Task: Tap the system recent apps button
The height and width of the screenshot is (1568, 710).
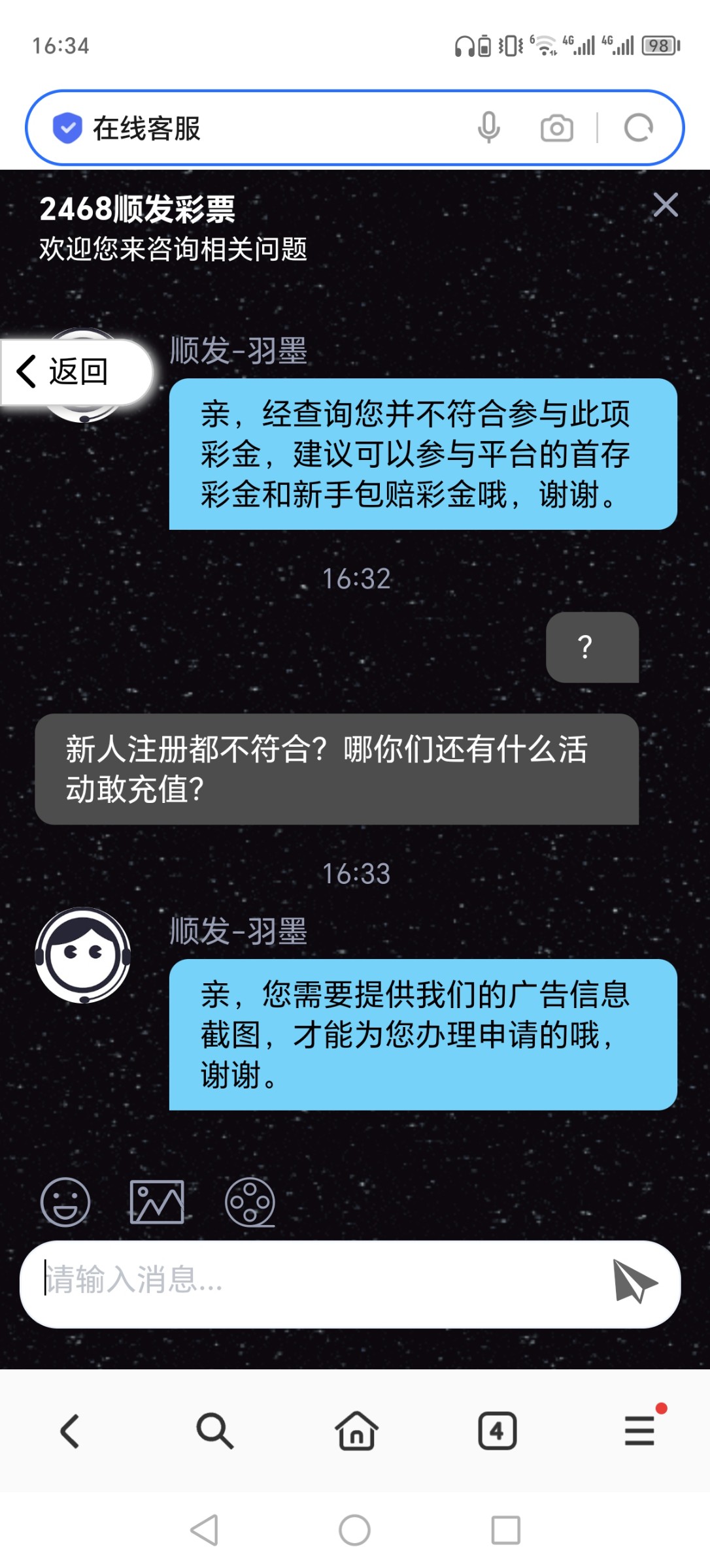Action: point(505,1530)
